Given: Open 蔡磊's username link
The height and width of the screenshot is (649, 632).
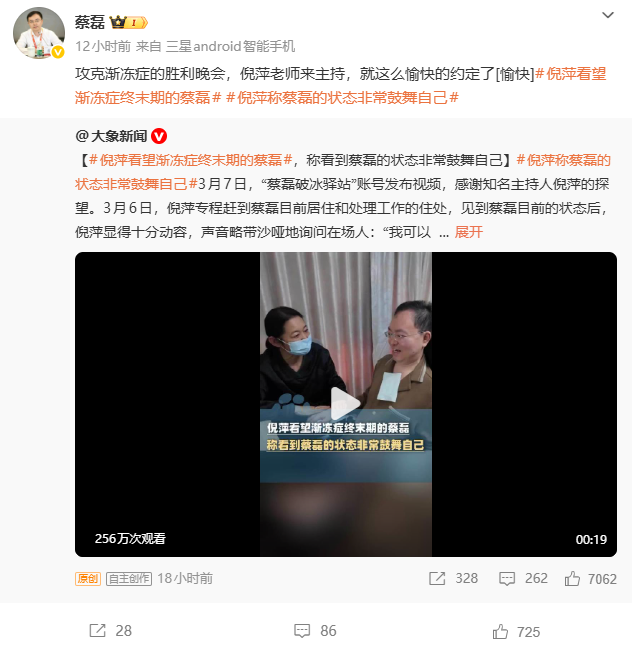Looking at the screenshot, I should pos(90,21).
